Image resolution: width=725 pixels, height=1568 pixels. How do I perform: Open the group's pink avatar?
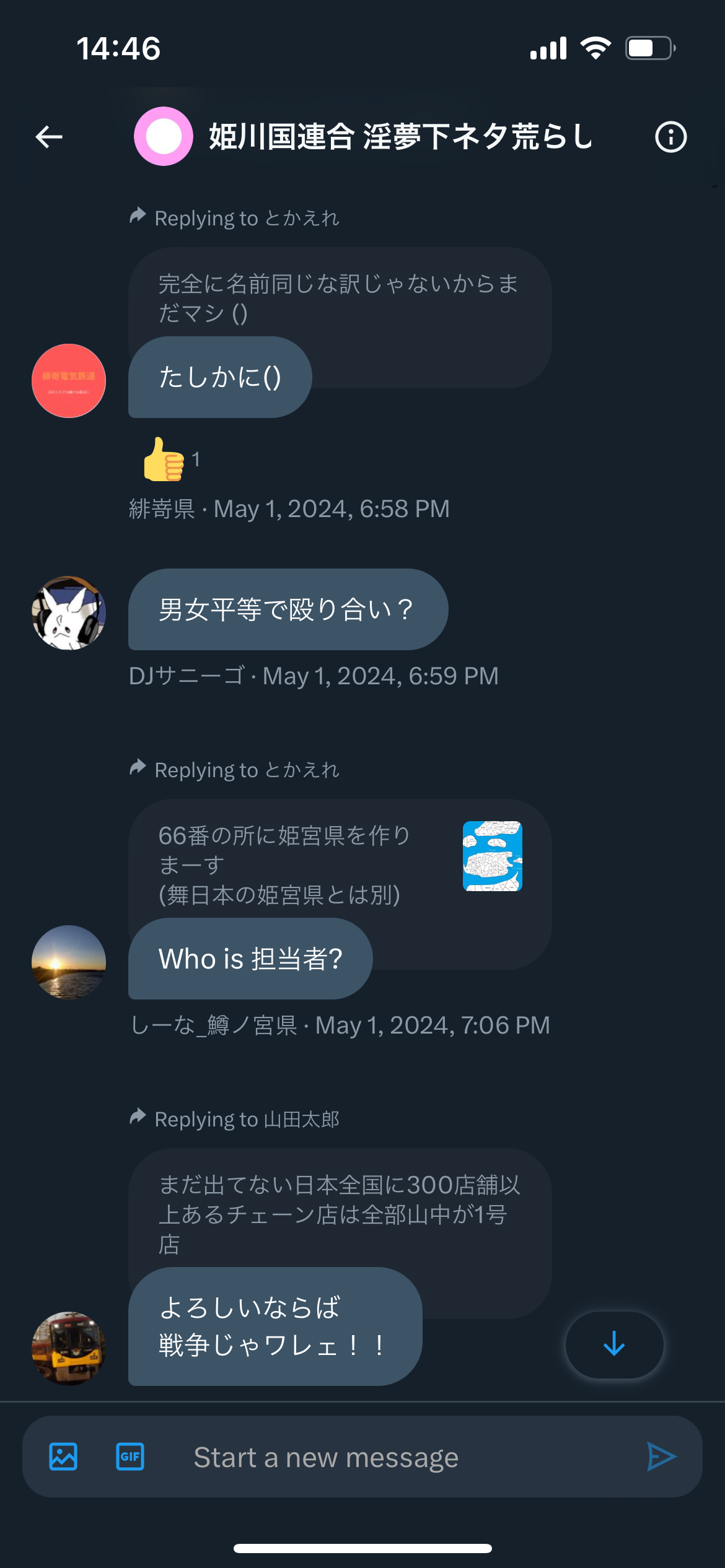(164, 136)
